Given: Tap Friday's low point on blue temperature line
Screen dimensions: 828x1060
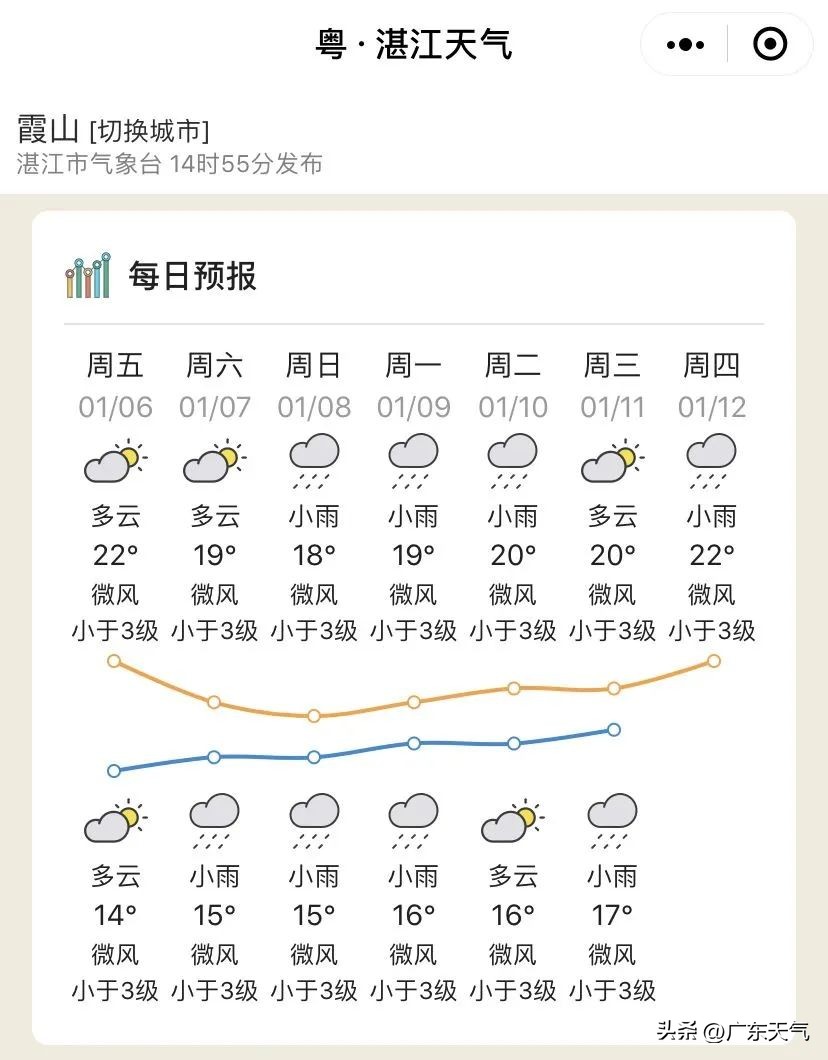Looking at the screenshot, I should pos(114,770).
